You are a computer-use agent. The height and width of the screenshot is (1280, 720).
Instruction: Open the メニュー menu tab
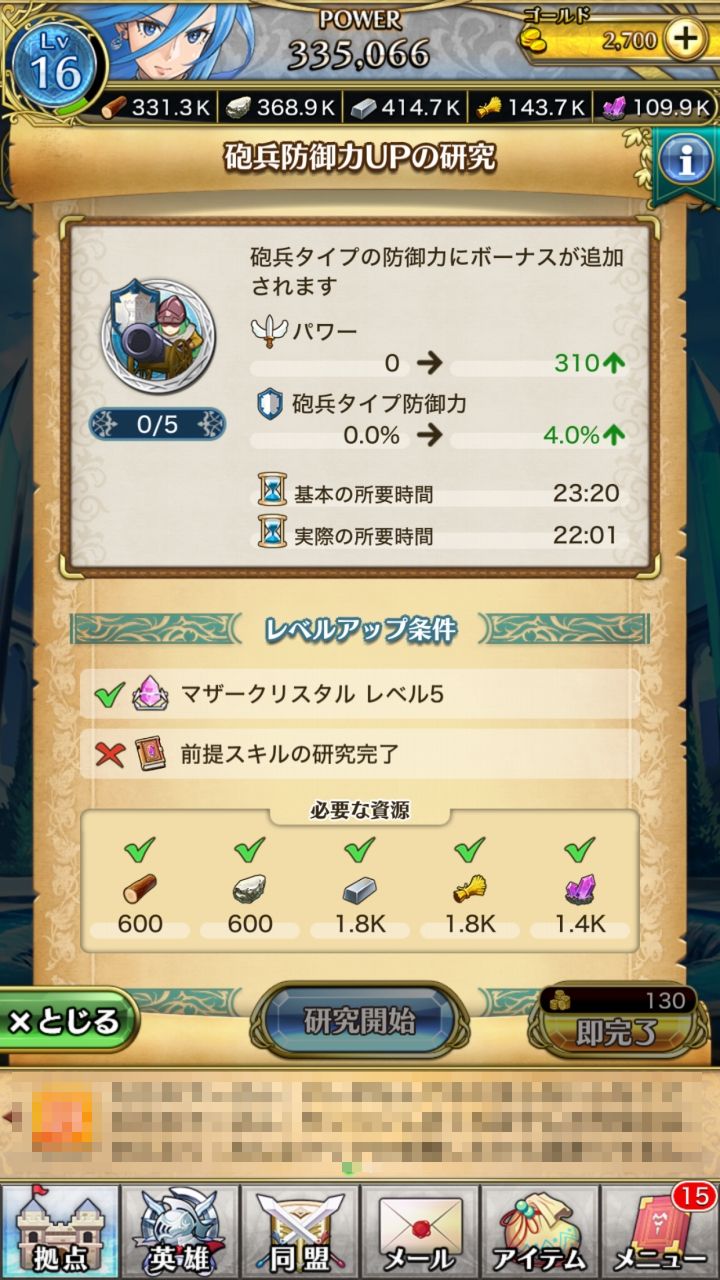(x=660, y=1232)
